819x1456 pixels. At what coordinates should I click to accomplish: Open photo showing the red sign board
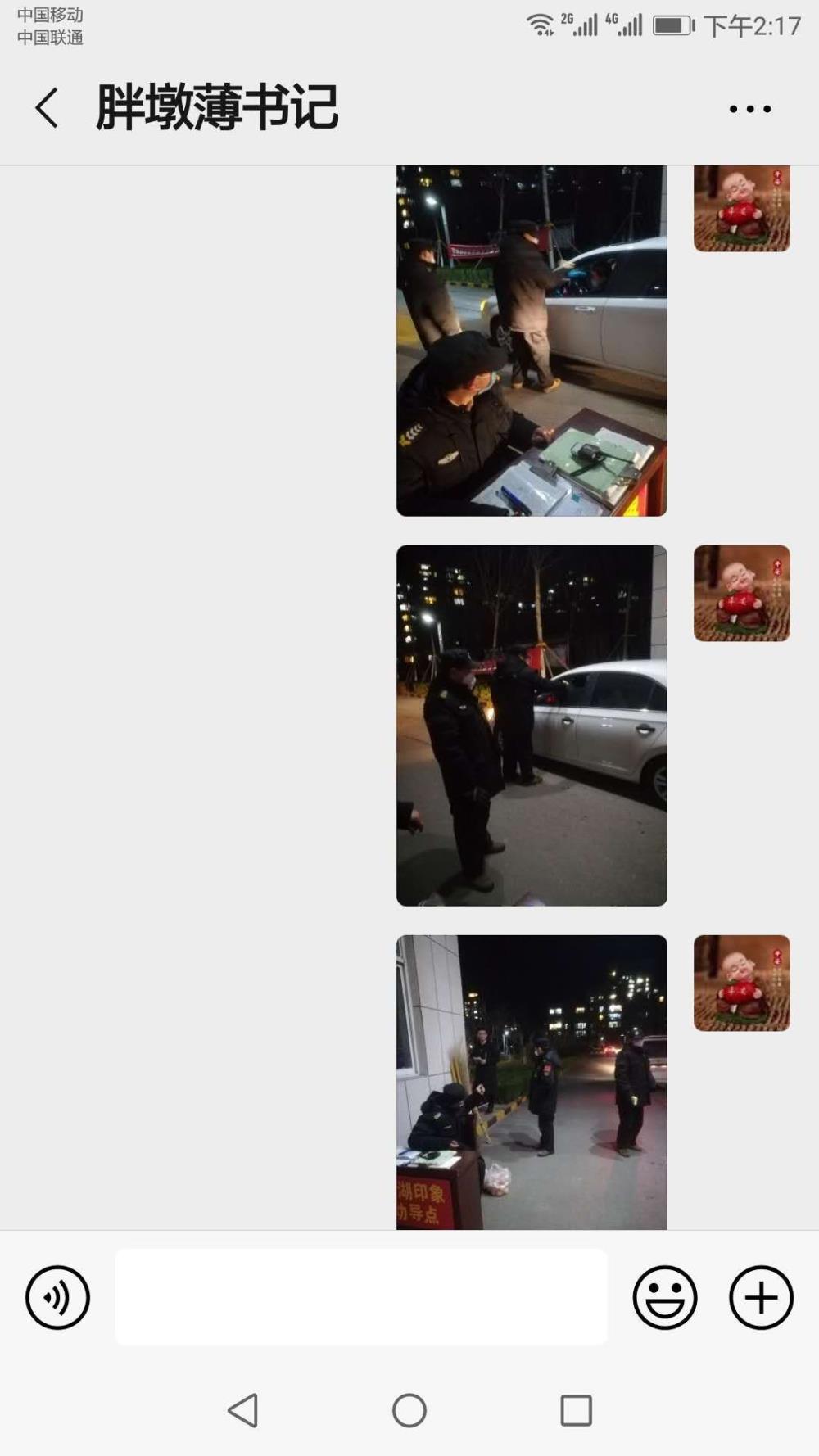click(532, 1082)
